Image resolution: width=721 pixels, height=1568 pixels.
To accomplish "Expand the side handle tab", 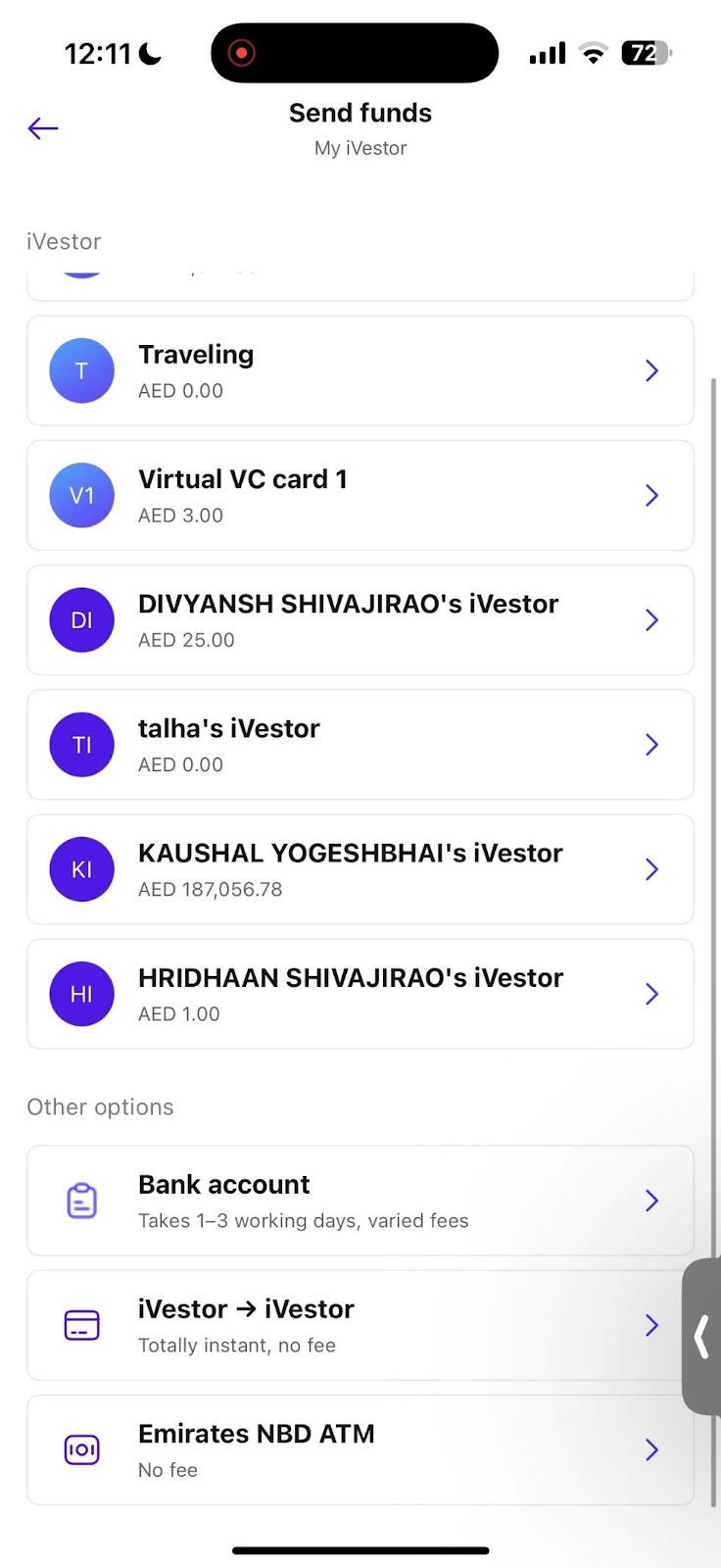I will point(701,1337).
